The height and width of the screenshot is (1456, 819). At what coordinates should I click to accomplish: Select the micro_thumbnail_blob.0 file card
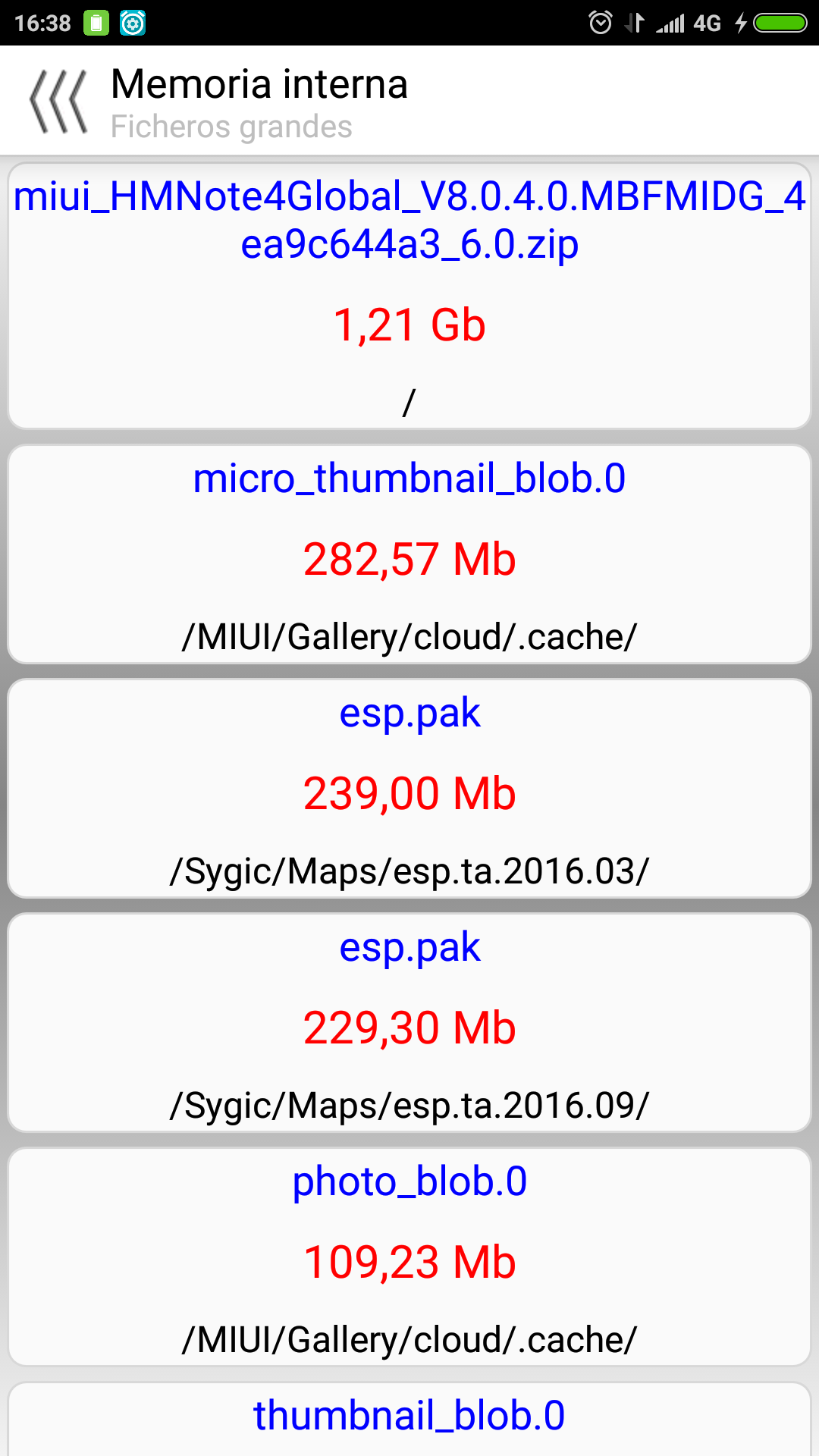point(409,554)
